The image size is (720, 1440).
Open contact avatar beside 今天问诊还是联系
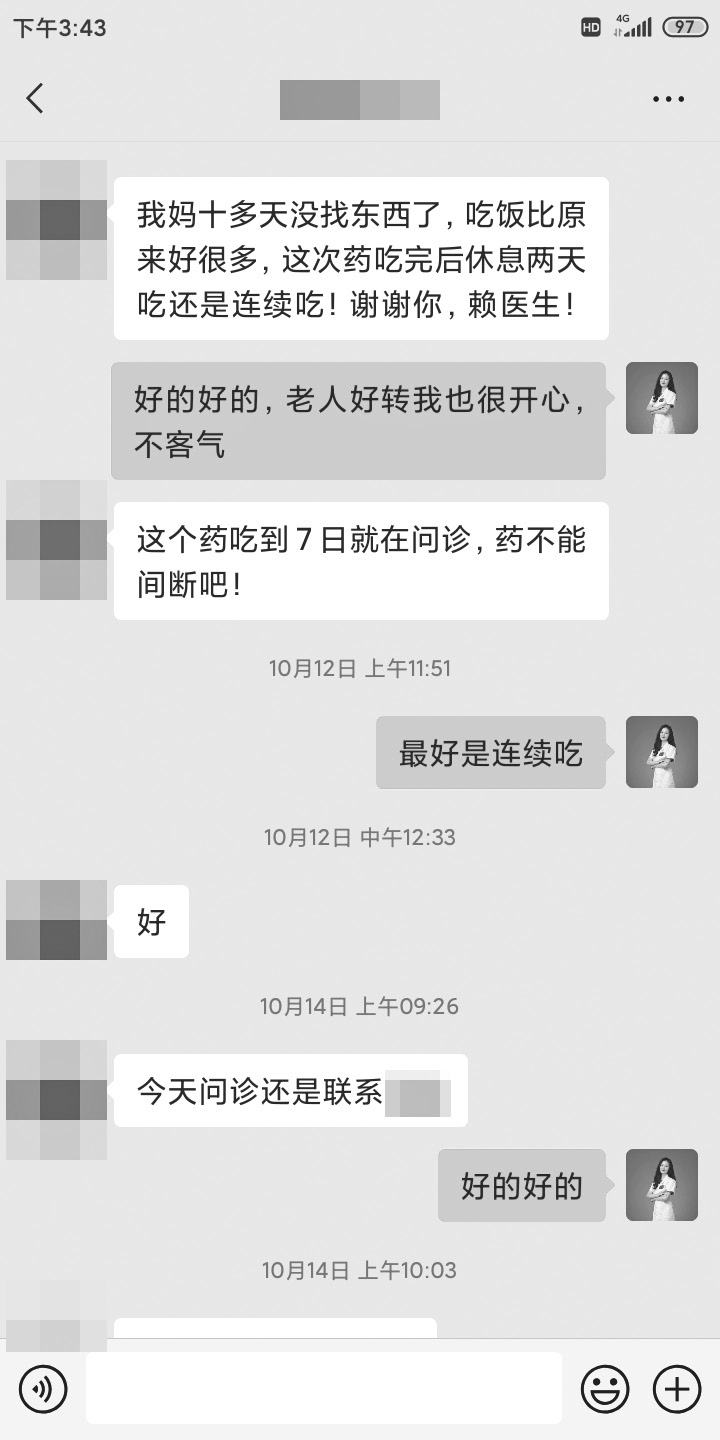point(56,1099)
